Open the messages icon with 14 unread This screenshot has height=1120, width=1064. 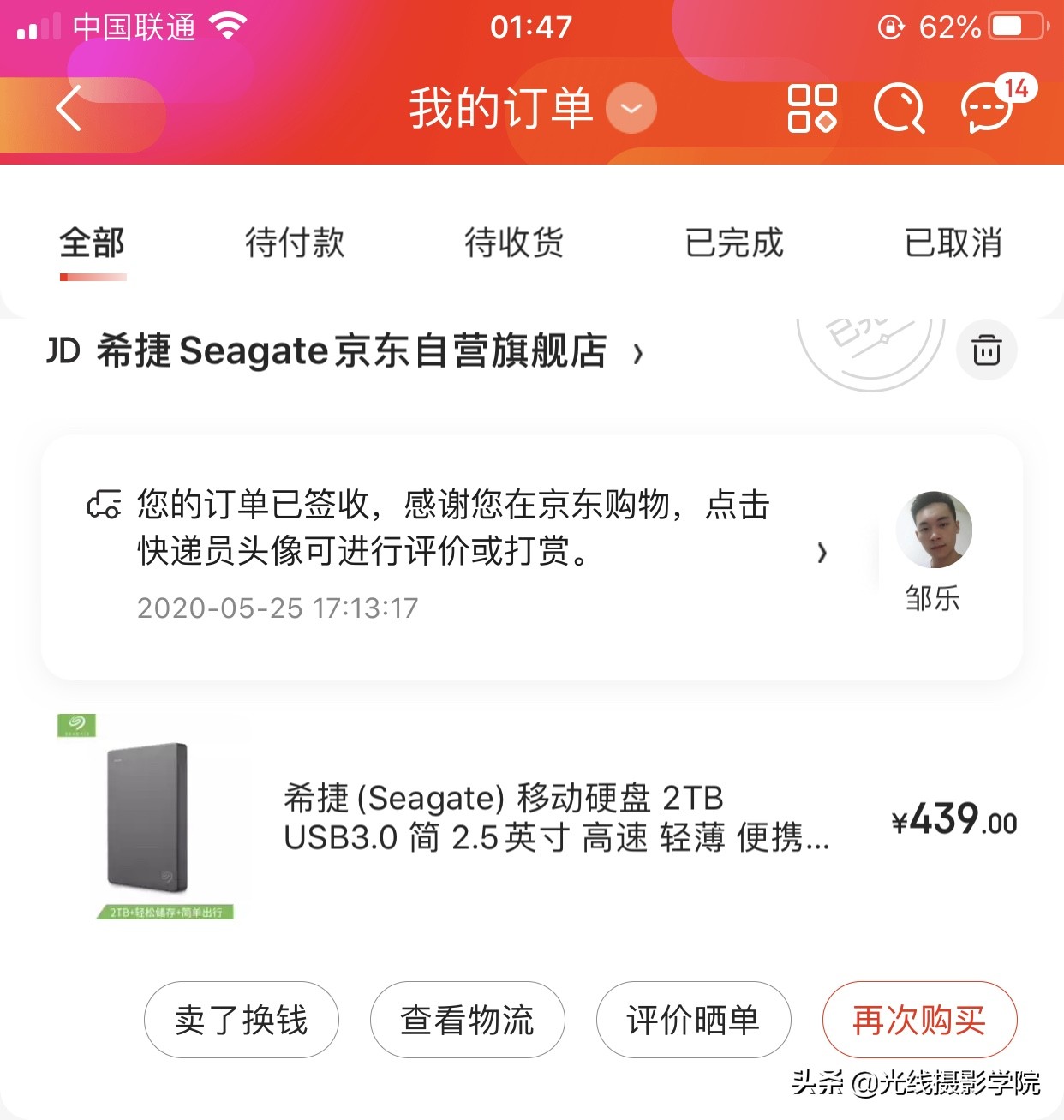pos(985,110)
